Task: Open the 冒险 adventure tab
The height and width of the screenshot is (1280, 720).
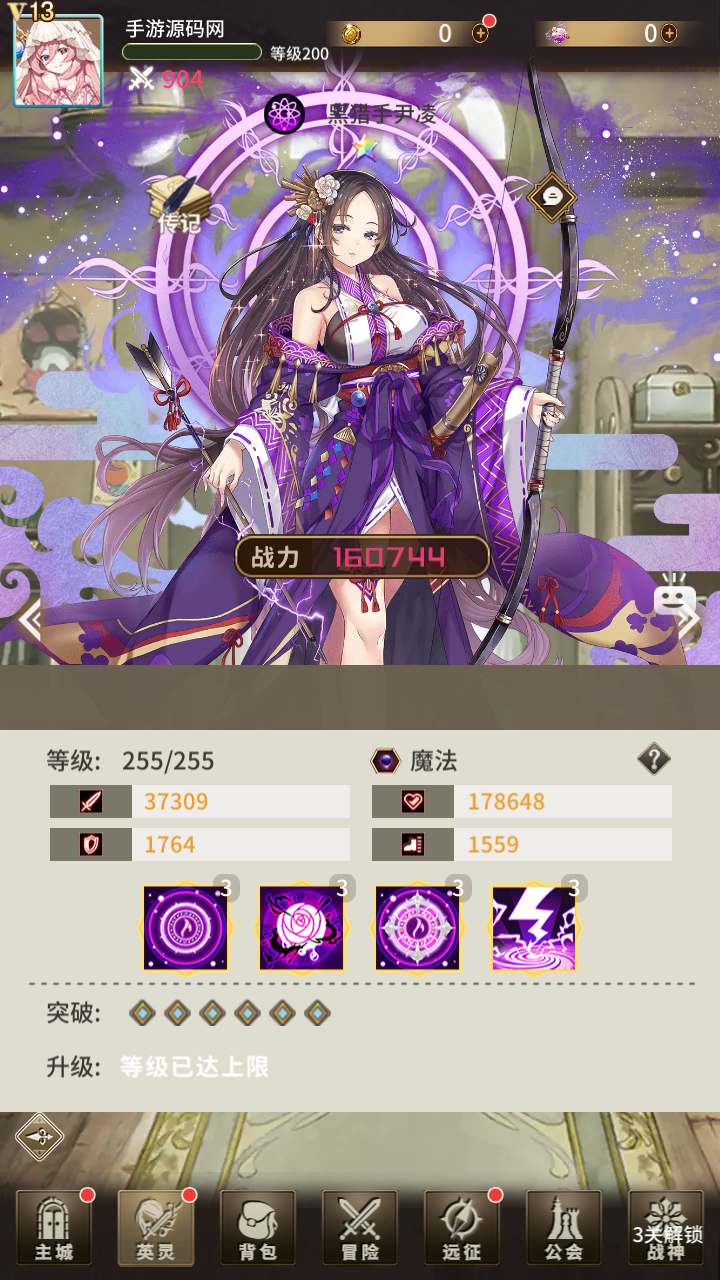Action: (x=360, y=1227)
